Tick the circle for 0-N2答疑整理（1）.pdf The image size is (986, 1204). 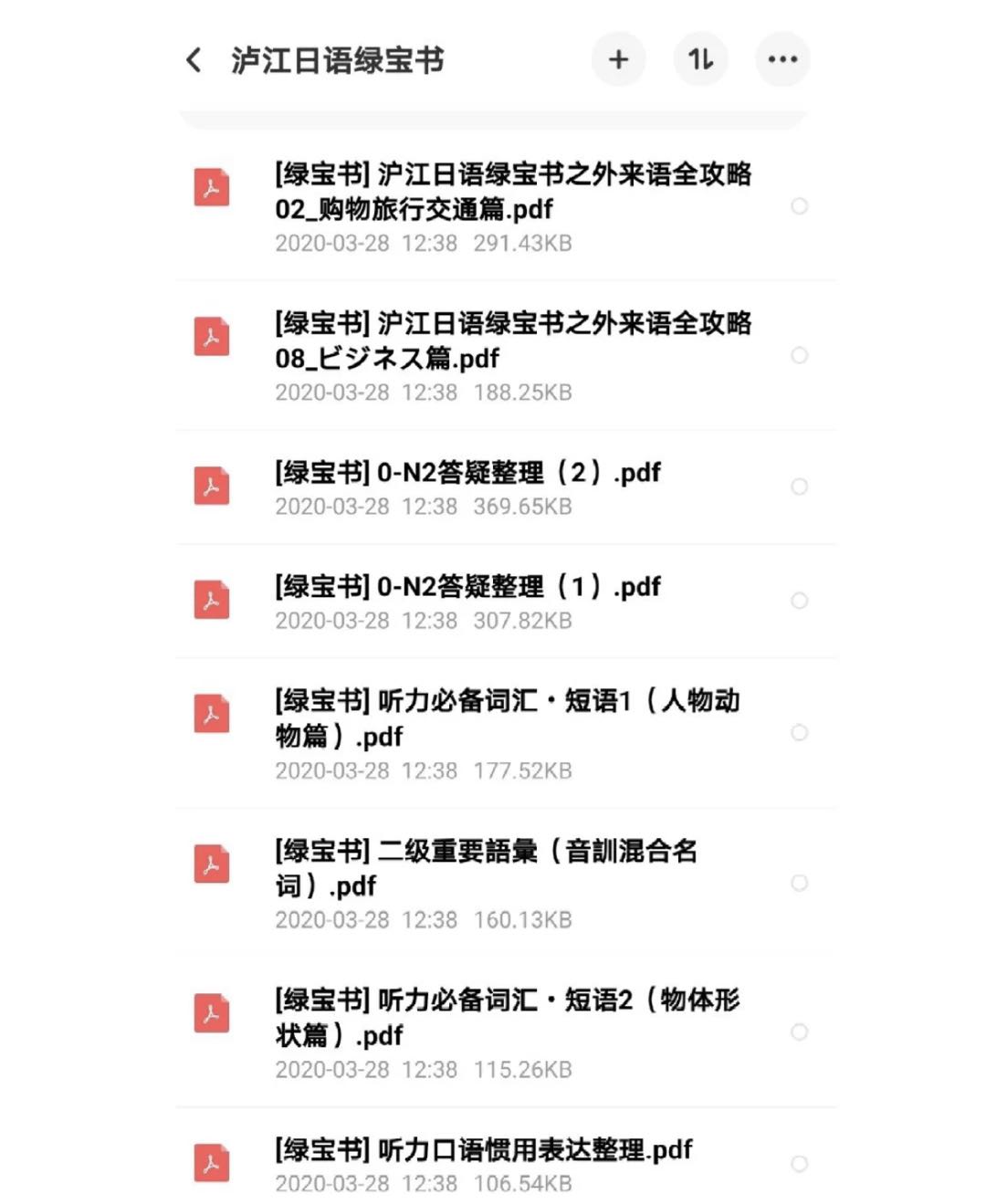(x=799, y=601)
